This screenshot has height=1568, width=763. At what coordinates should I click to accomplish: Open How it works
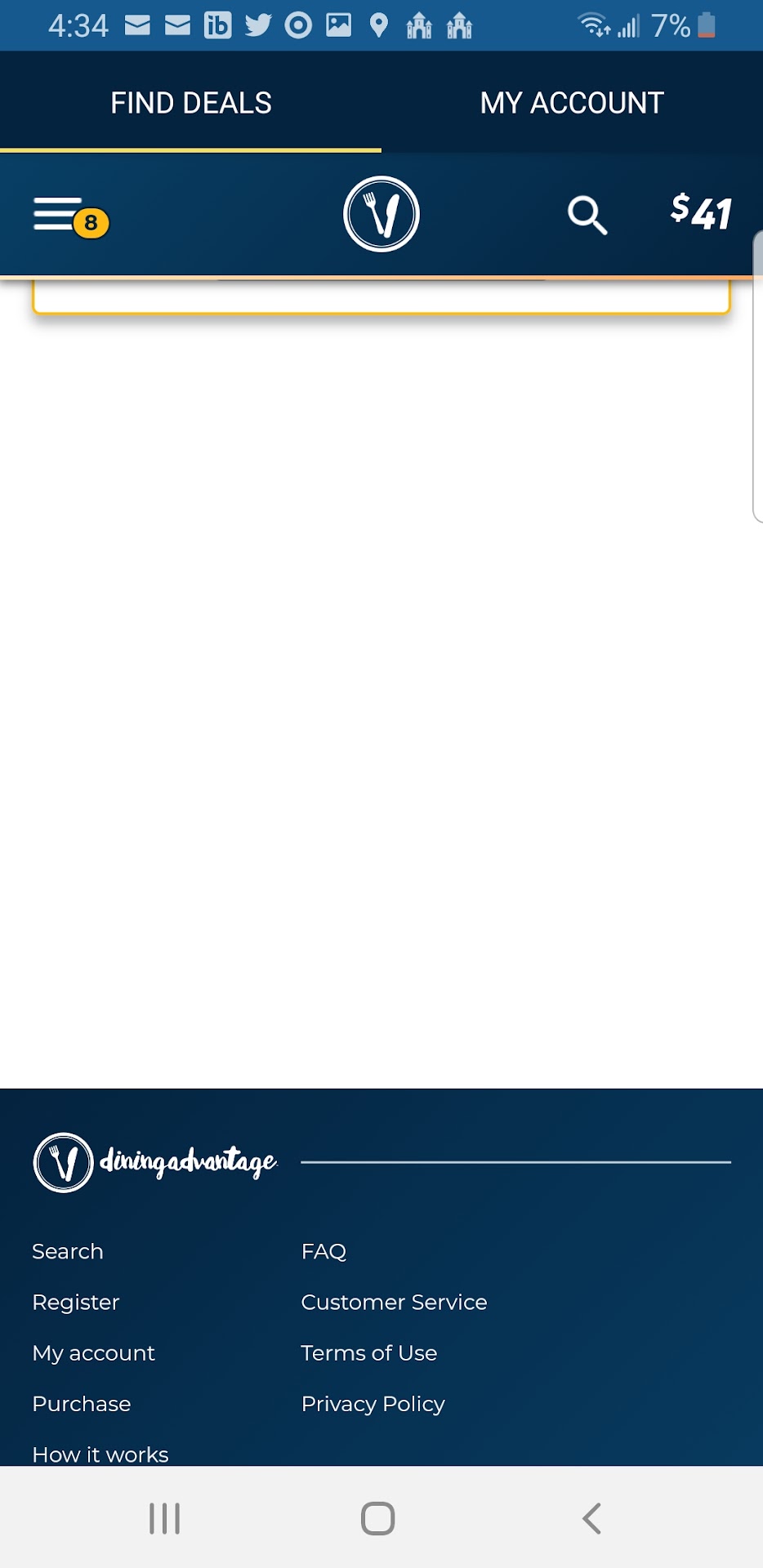100,1454
